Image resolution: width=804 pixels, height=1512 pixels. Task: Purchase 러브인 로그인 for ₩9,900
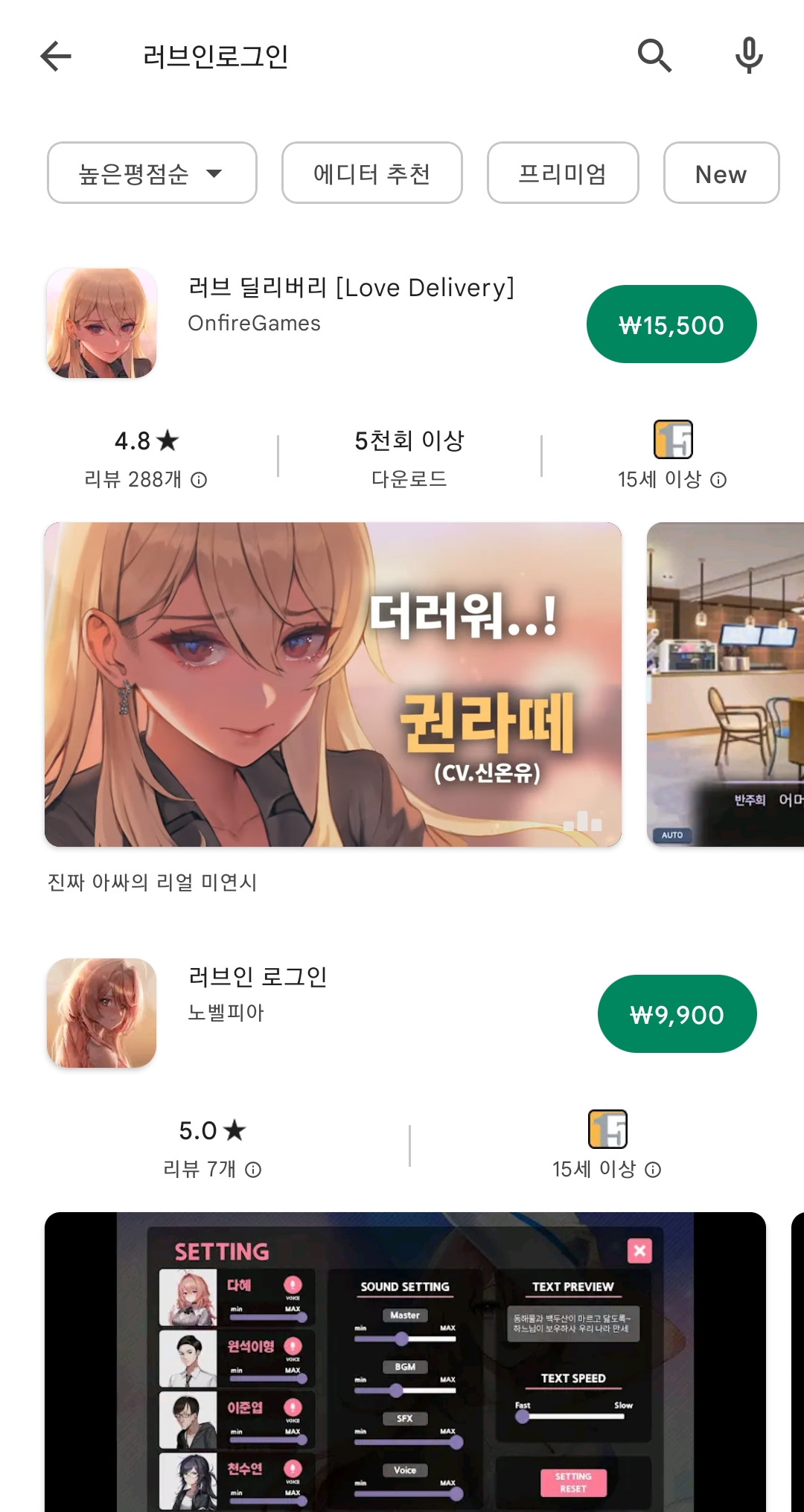tap(677, 1014)
